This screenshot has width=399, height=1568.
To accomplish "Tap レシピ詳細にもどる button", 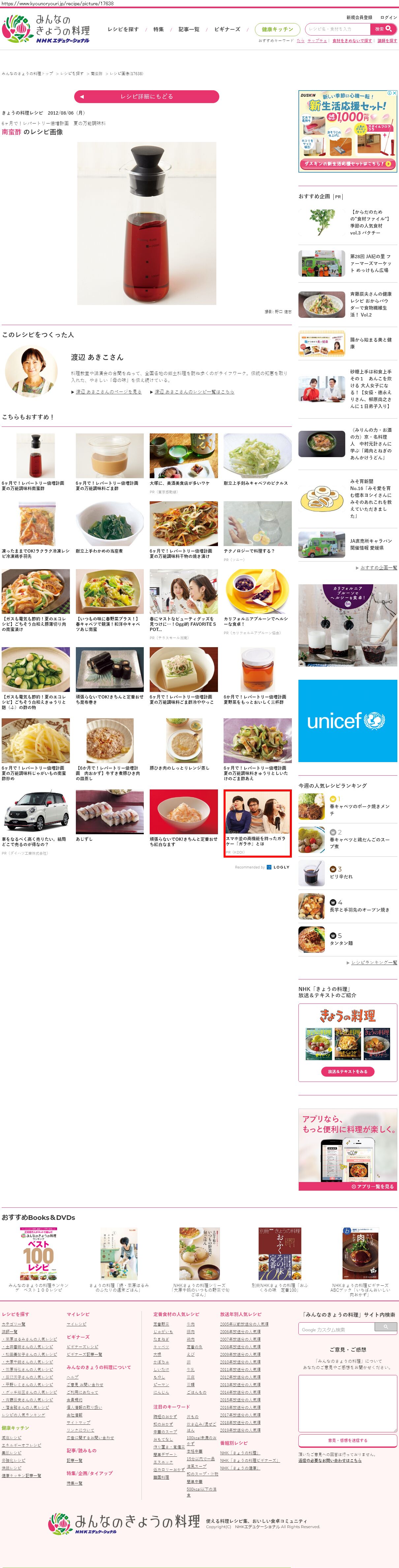I will pyautogui.click(x=146, y=96).
